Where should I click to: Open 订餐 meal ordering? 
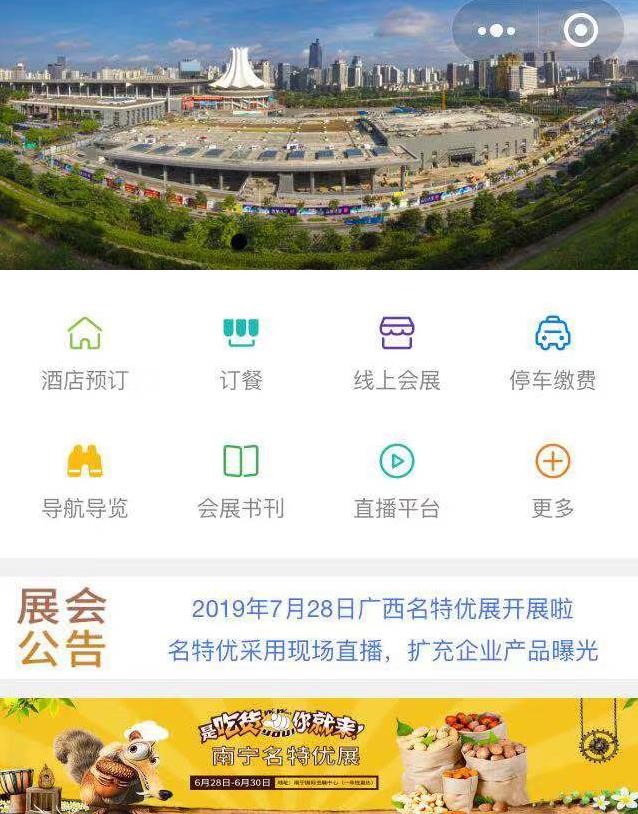click(241, 353)
